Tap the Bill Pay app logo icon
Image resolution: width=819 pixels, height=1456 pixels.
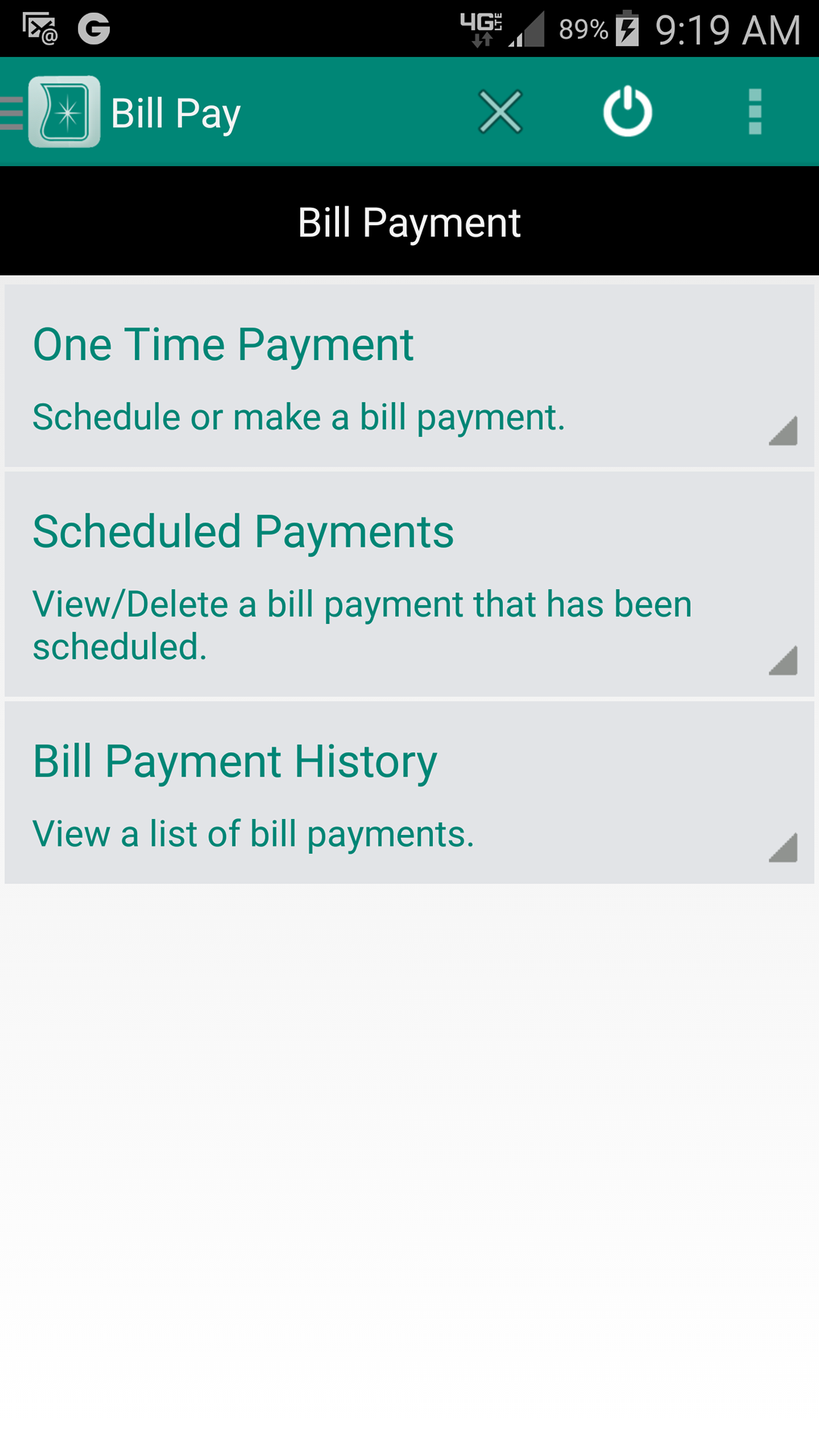[65, 111]
